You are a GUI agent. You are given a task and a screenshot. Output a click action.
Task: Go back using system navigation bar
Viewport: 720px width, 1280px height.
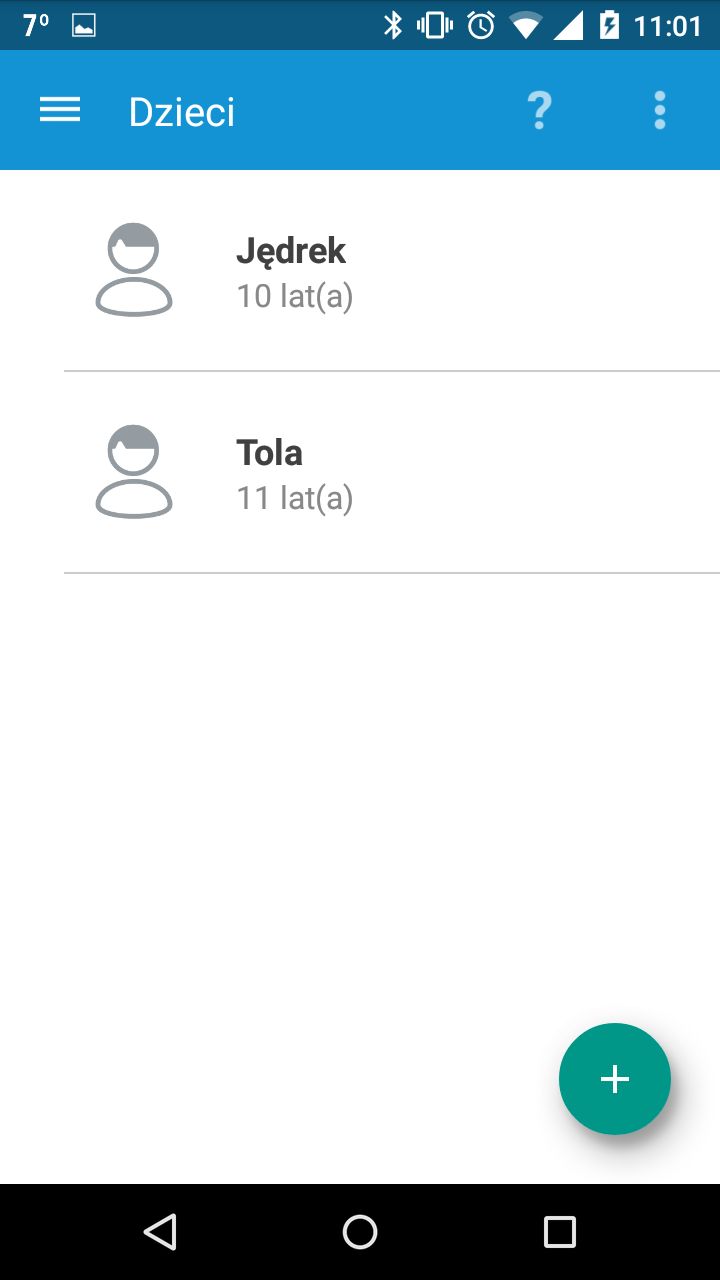point(160,1232)
